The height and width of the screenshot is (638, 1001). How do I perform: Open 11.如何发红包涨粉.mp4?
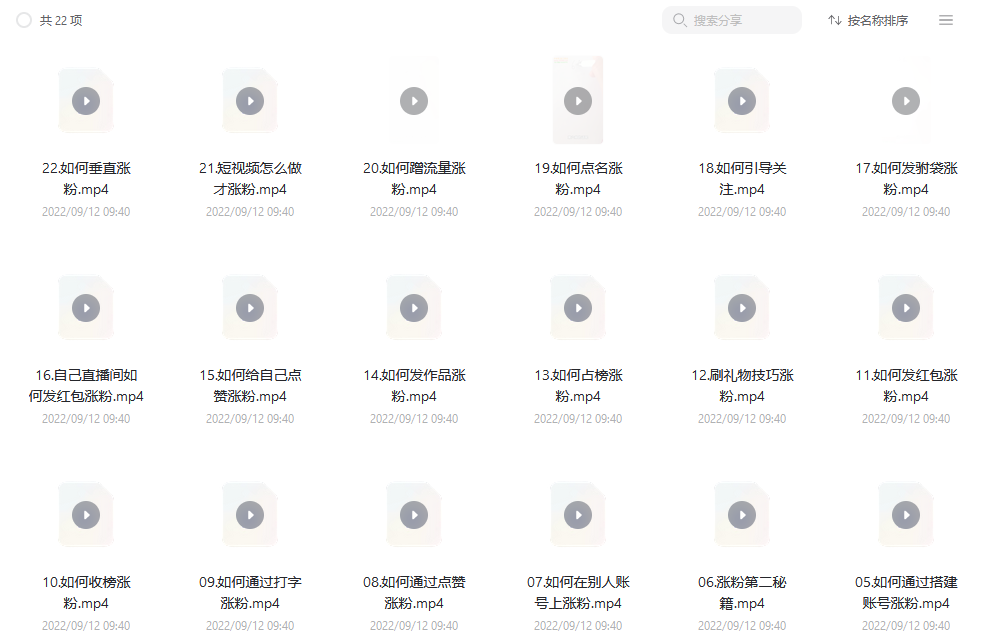pyautogui.click(x=906, y=308)
